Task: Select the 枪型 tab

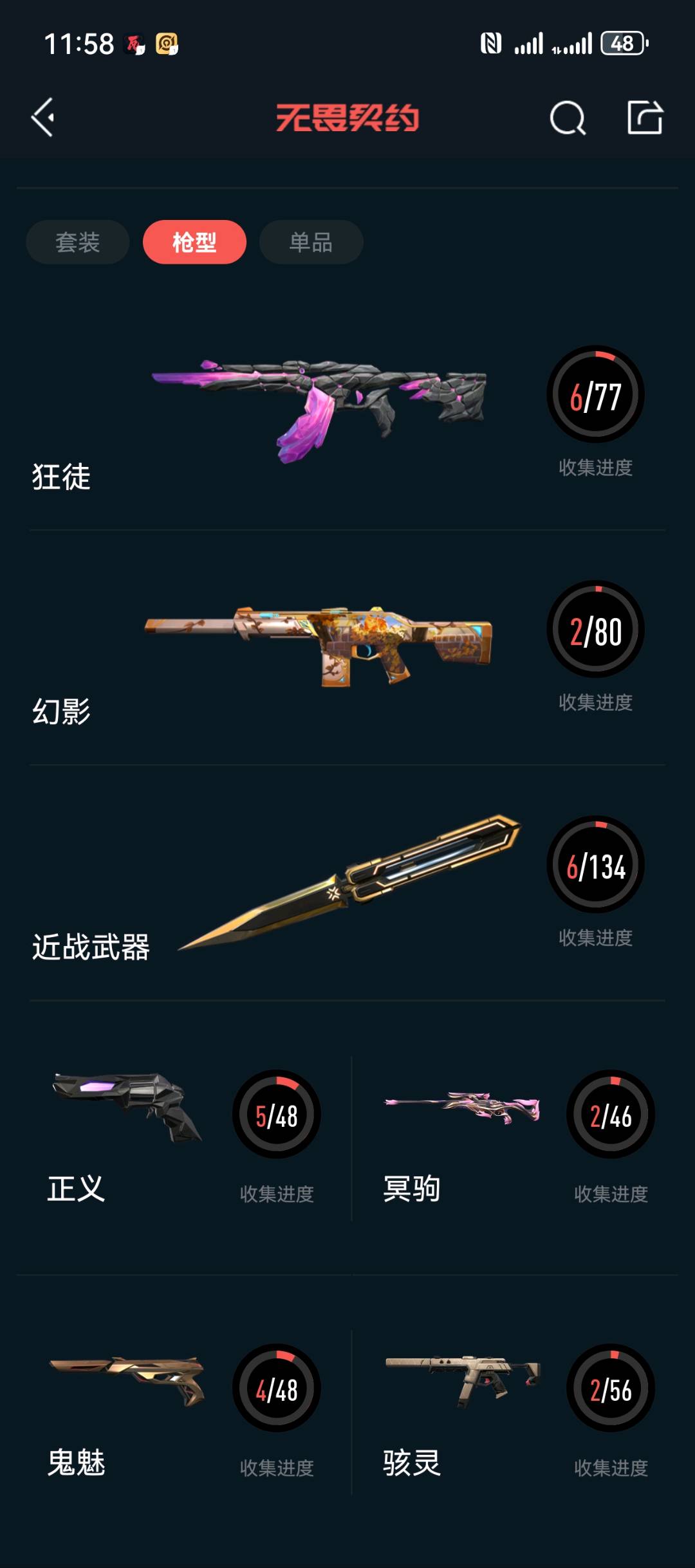Action: [194, 242]
